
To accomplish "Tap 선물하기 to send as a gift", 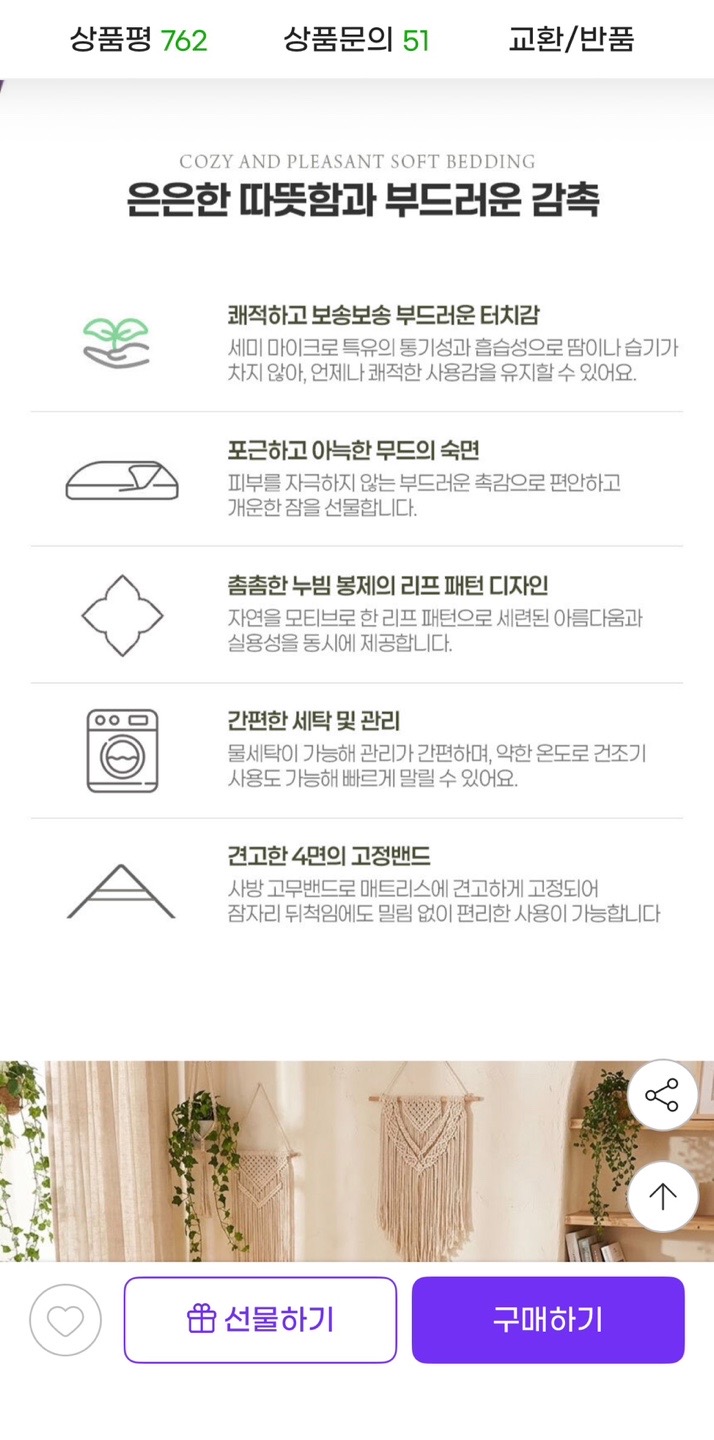I will [260, 1320].
